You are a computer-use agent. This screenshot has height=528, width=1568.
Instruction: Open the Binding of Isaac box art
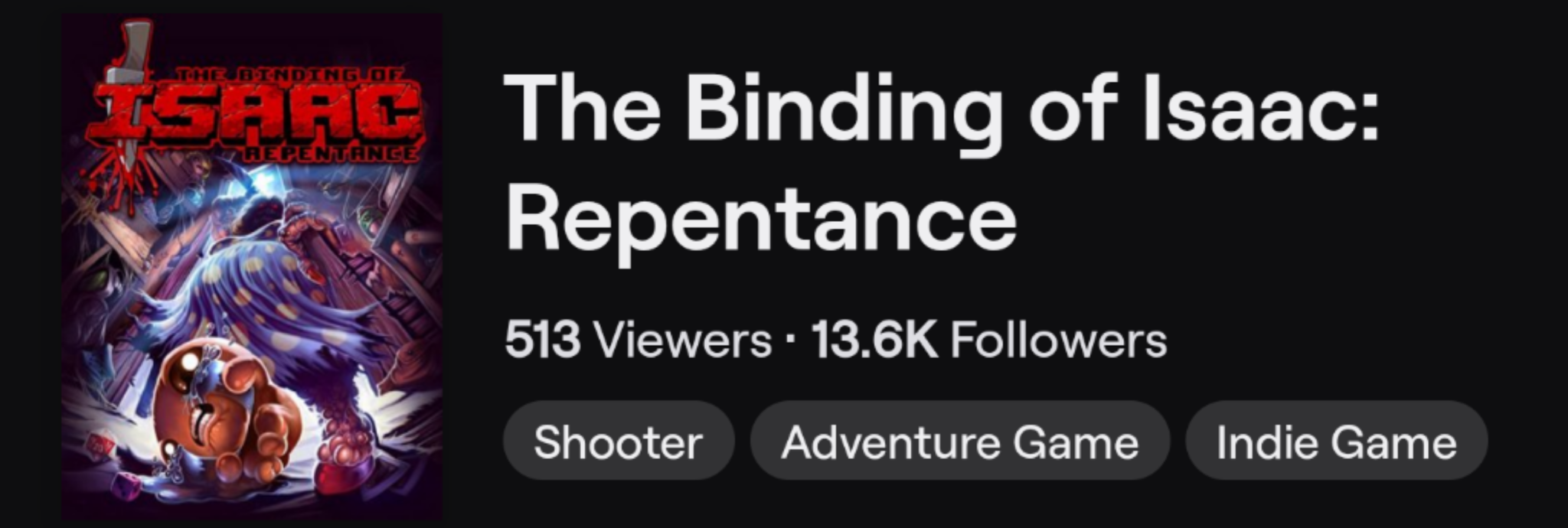252,266
